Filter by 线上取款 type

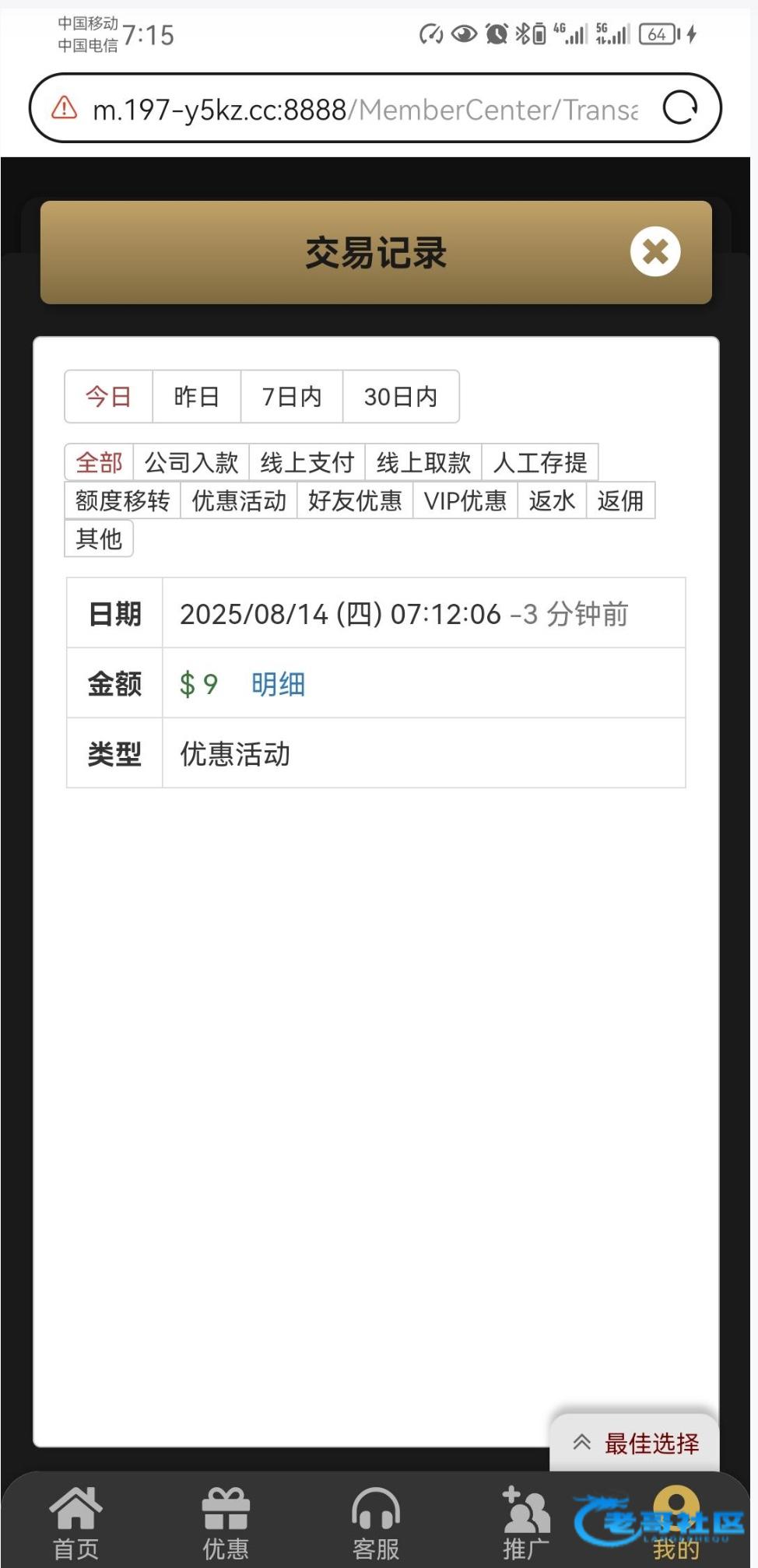423,462
